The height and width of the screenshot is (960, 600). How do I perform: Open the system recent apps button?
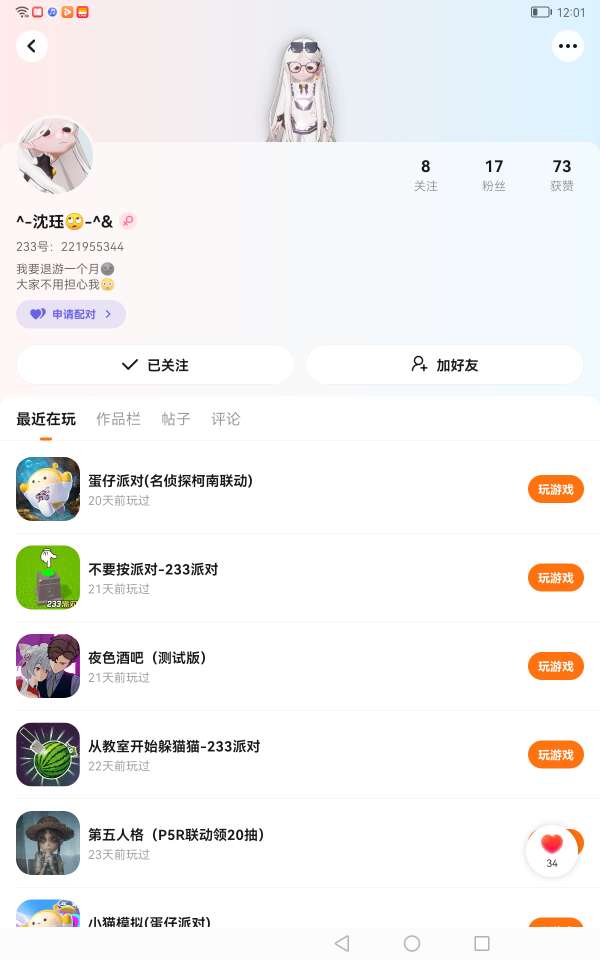[482, 943]
